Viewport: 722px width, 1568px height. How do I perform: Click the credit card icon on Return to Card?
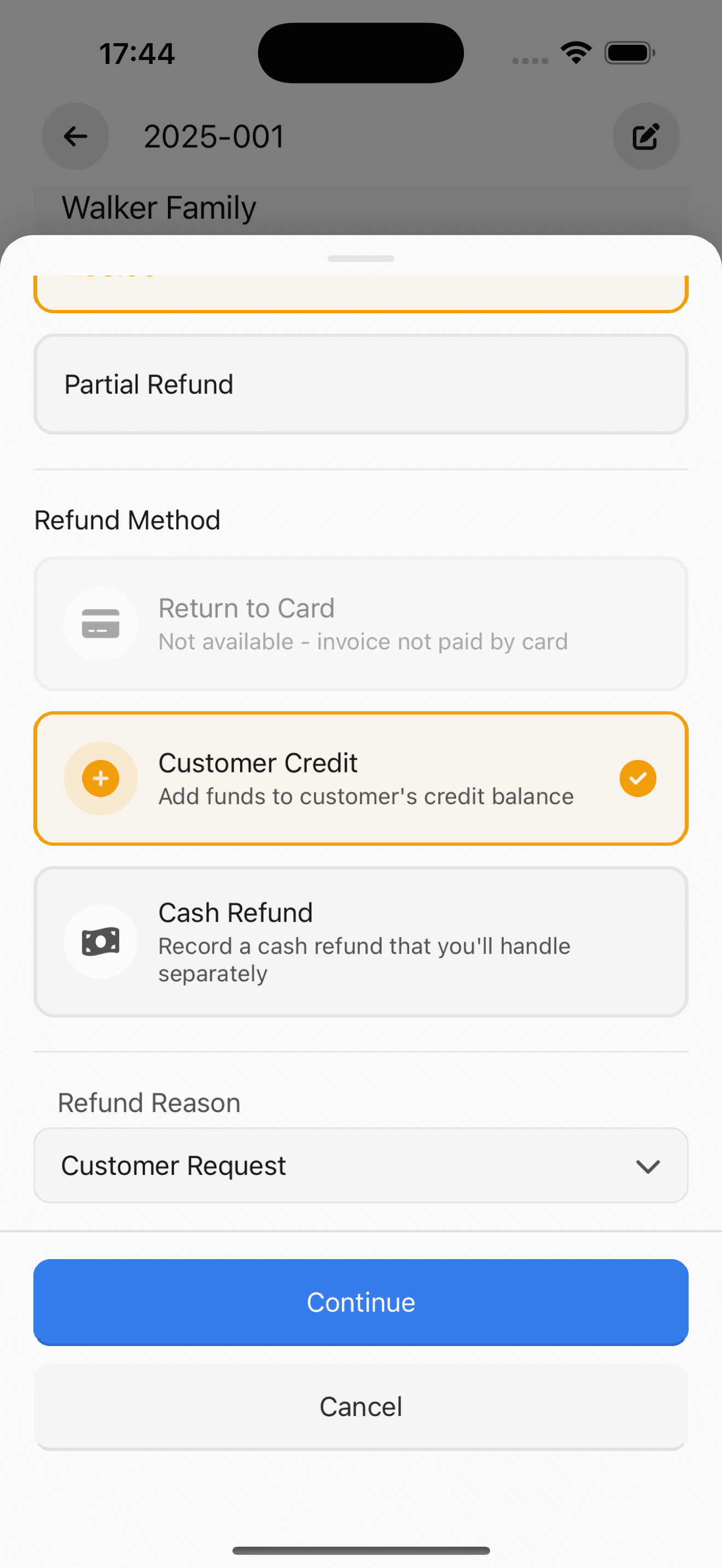pos(101,623)
